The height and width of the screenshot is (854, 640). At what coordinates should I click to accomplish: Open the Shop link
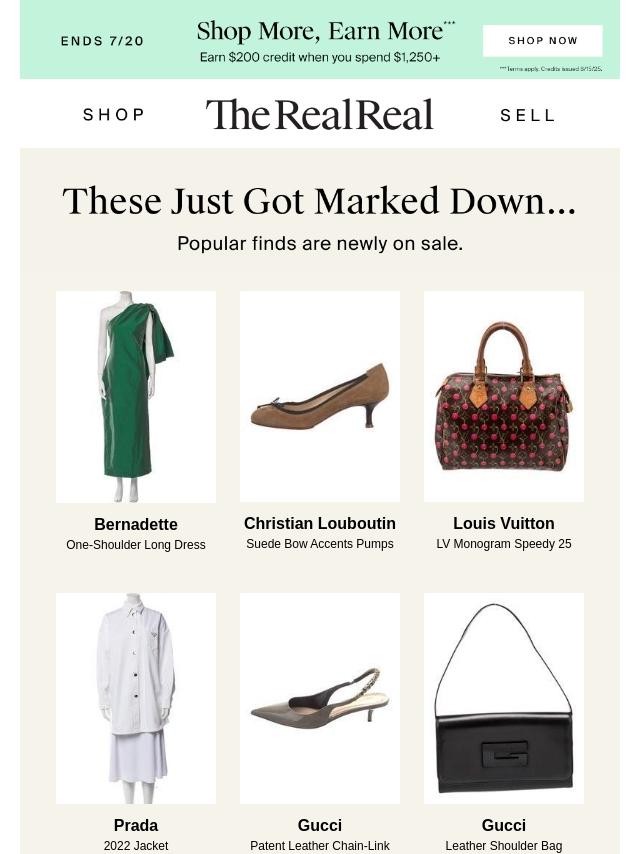tap(114, 115)
